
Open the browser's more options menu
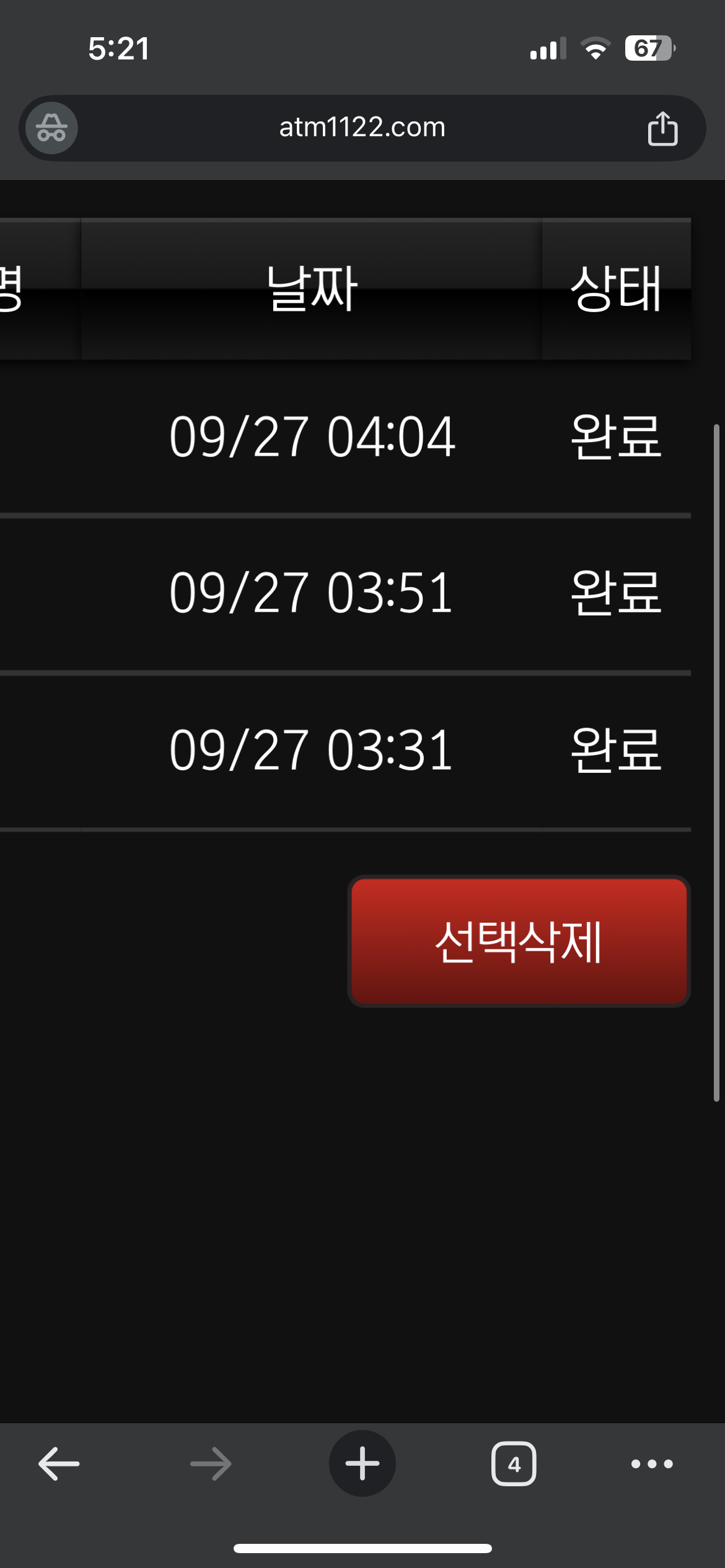pos(651,1463)
